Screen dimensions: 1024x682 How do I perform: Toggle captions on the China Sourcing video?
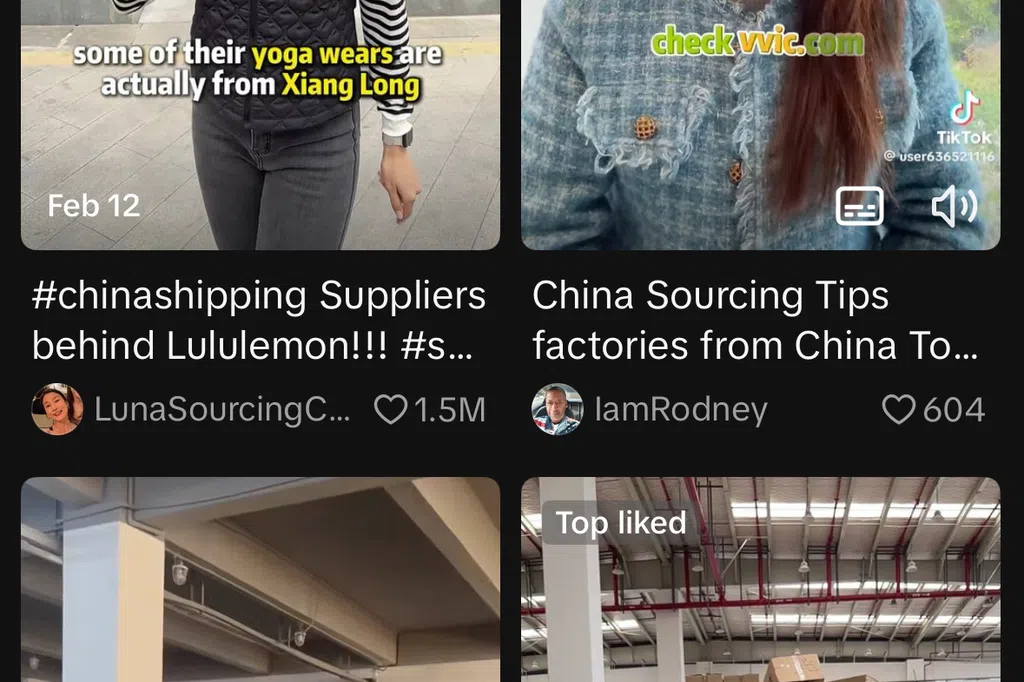coord(860,206)
